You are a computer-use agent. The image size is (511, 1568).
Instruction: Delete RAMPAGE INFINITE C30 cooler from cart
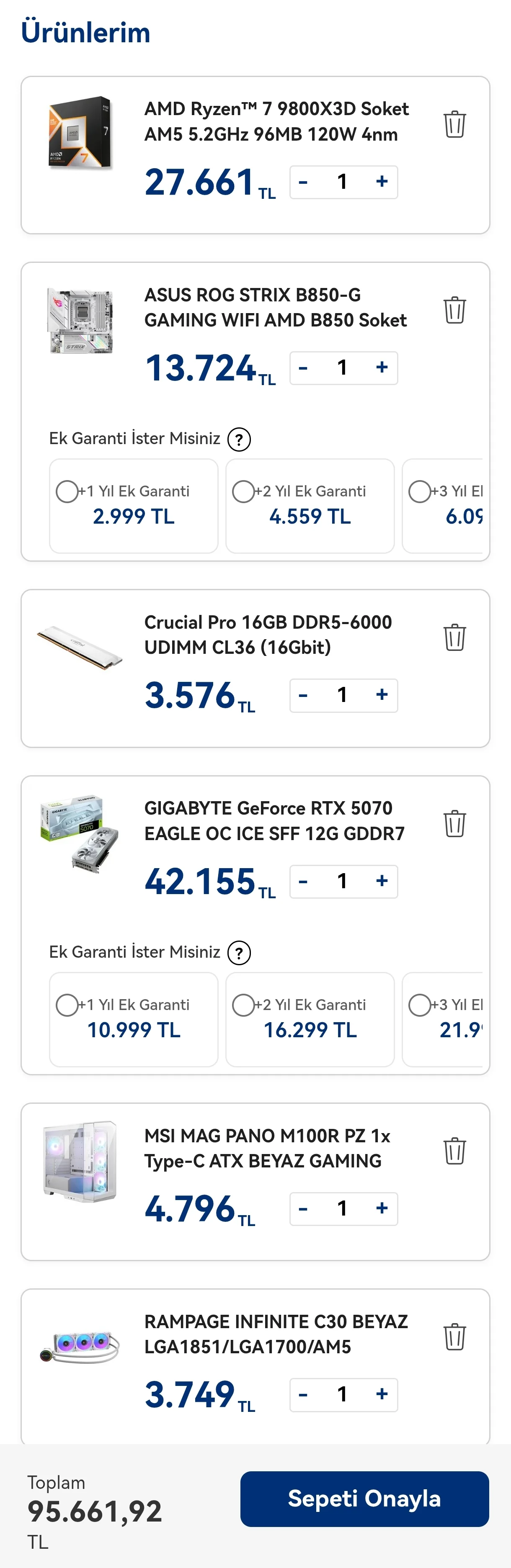pos(454,1337)
